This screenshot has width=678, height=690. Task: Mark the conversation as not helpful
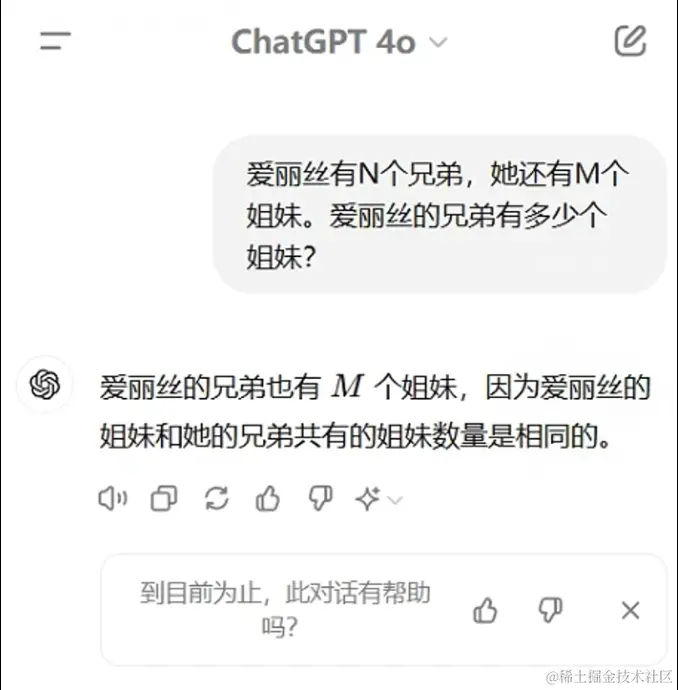[550, 610]
